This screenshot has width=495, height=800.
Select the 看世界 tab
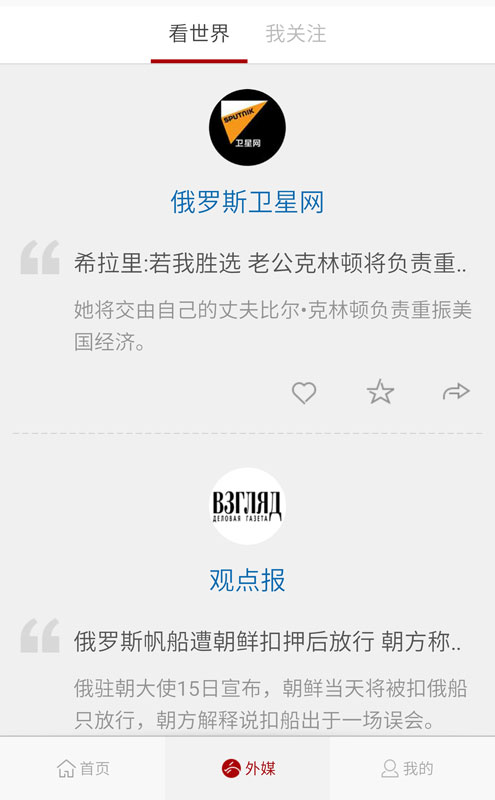coord(199,34)
